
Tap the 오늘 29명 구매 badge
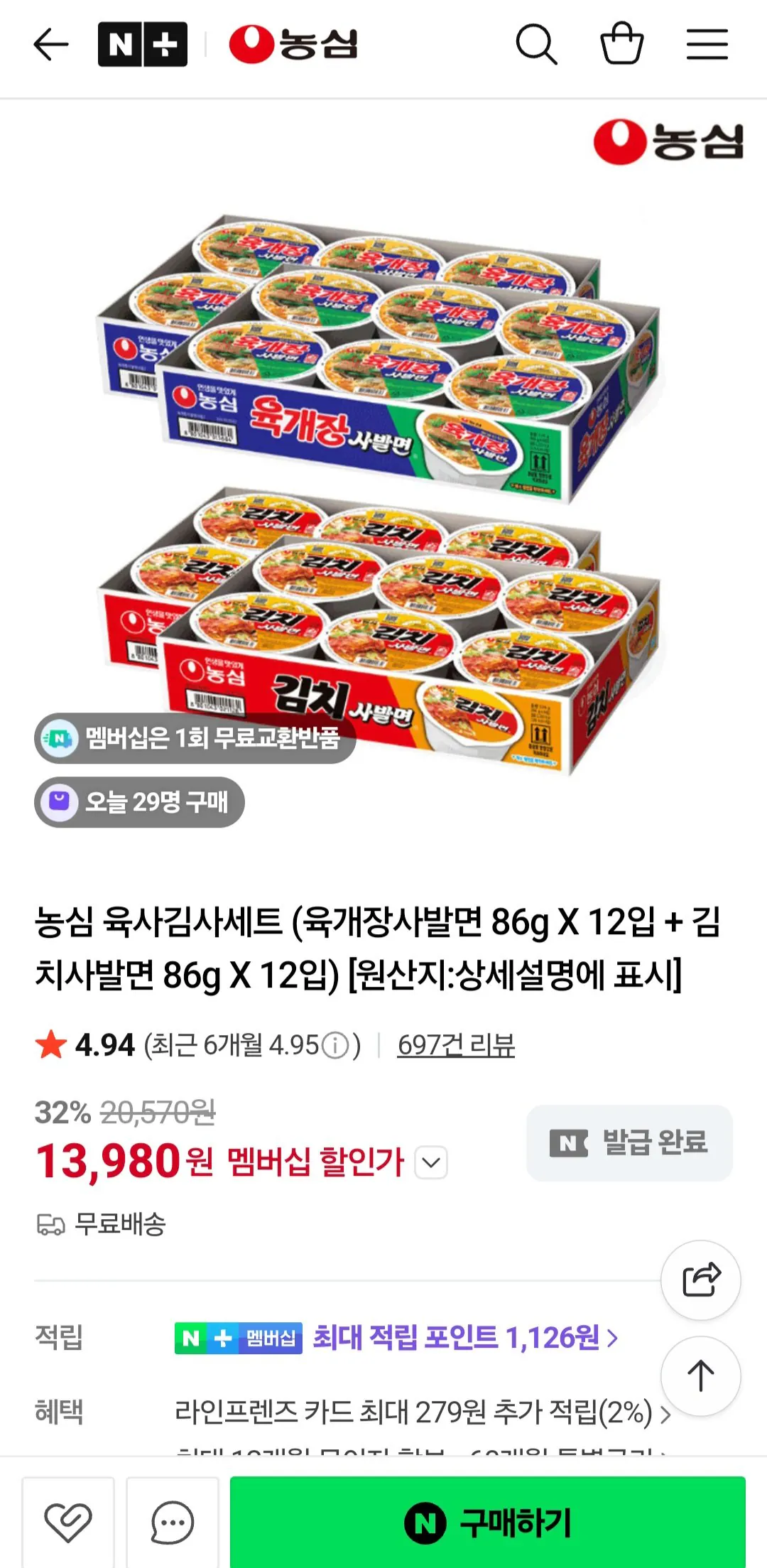pyautogui.click(x=139, y=802)
